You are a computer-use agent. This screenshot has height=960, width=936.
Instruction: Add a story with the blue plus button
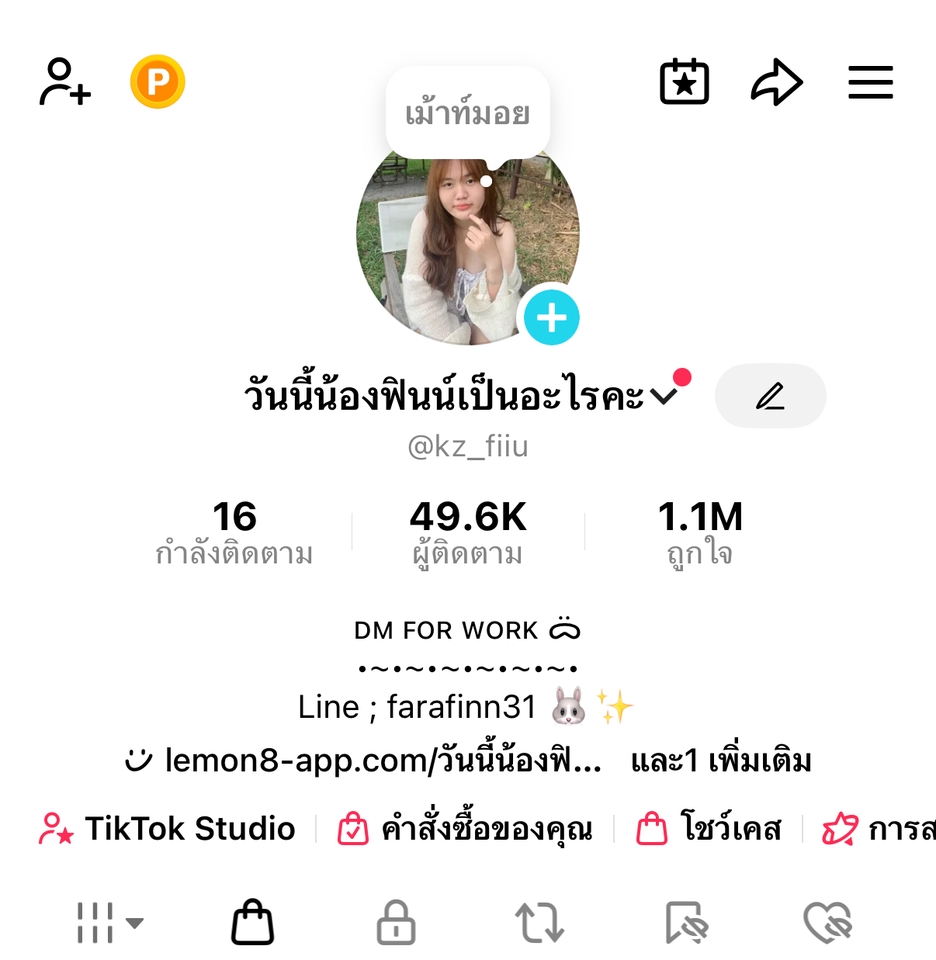552,318
